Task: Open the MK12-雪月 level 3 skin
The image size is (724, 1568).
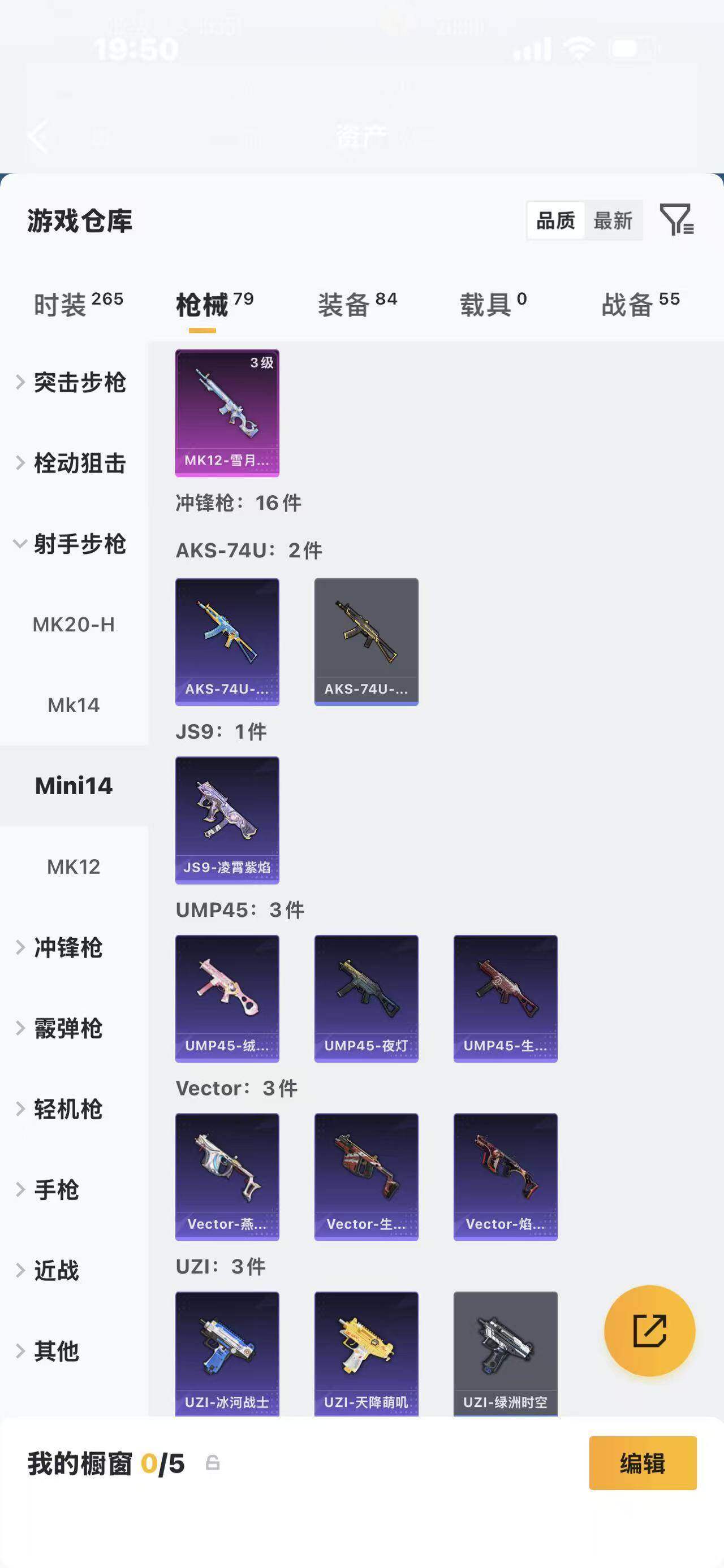Action: [227, 413]
